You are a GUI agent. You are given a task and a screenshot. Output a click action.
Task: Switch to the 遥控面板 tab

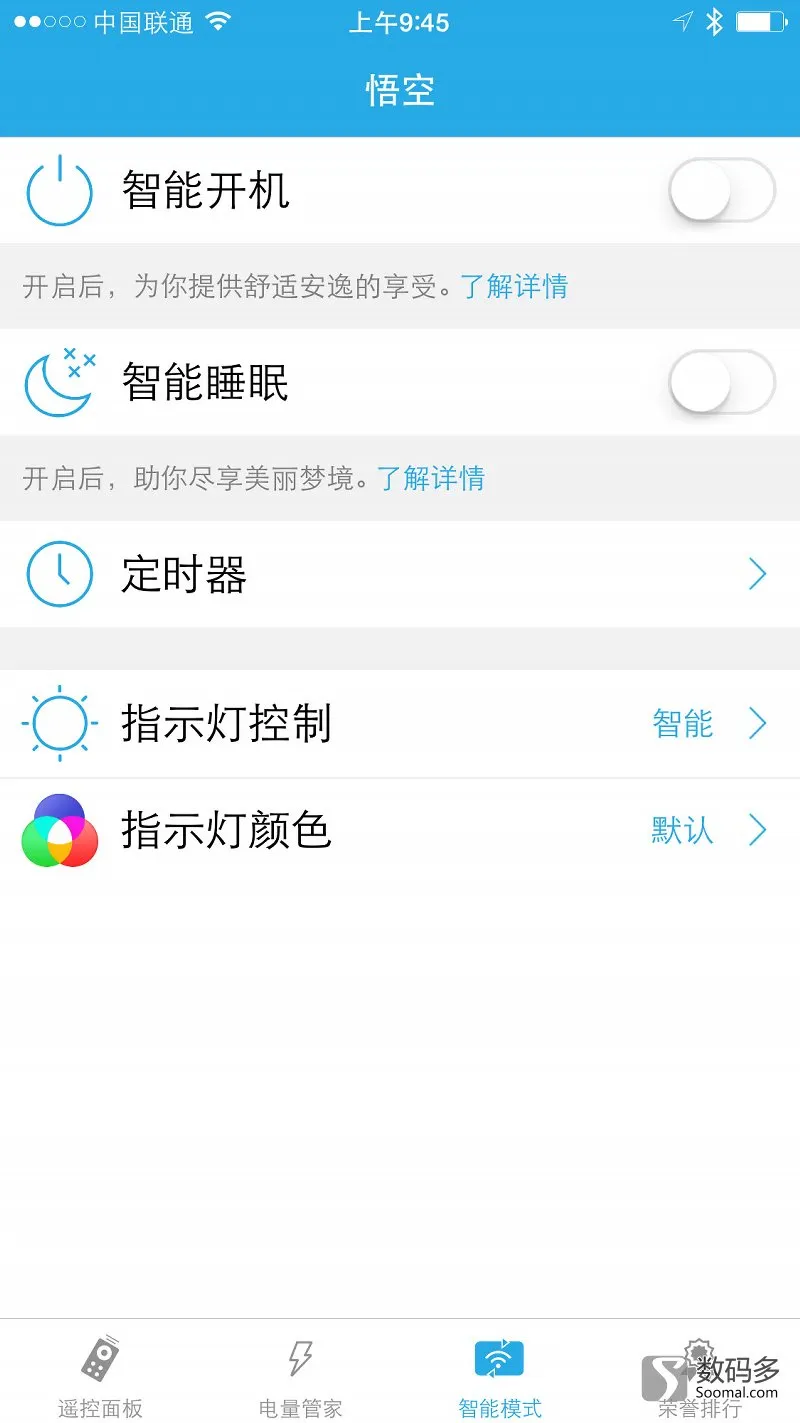coord(100,1373)
